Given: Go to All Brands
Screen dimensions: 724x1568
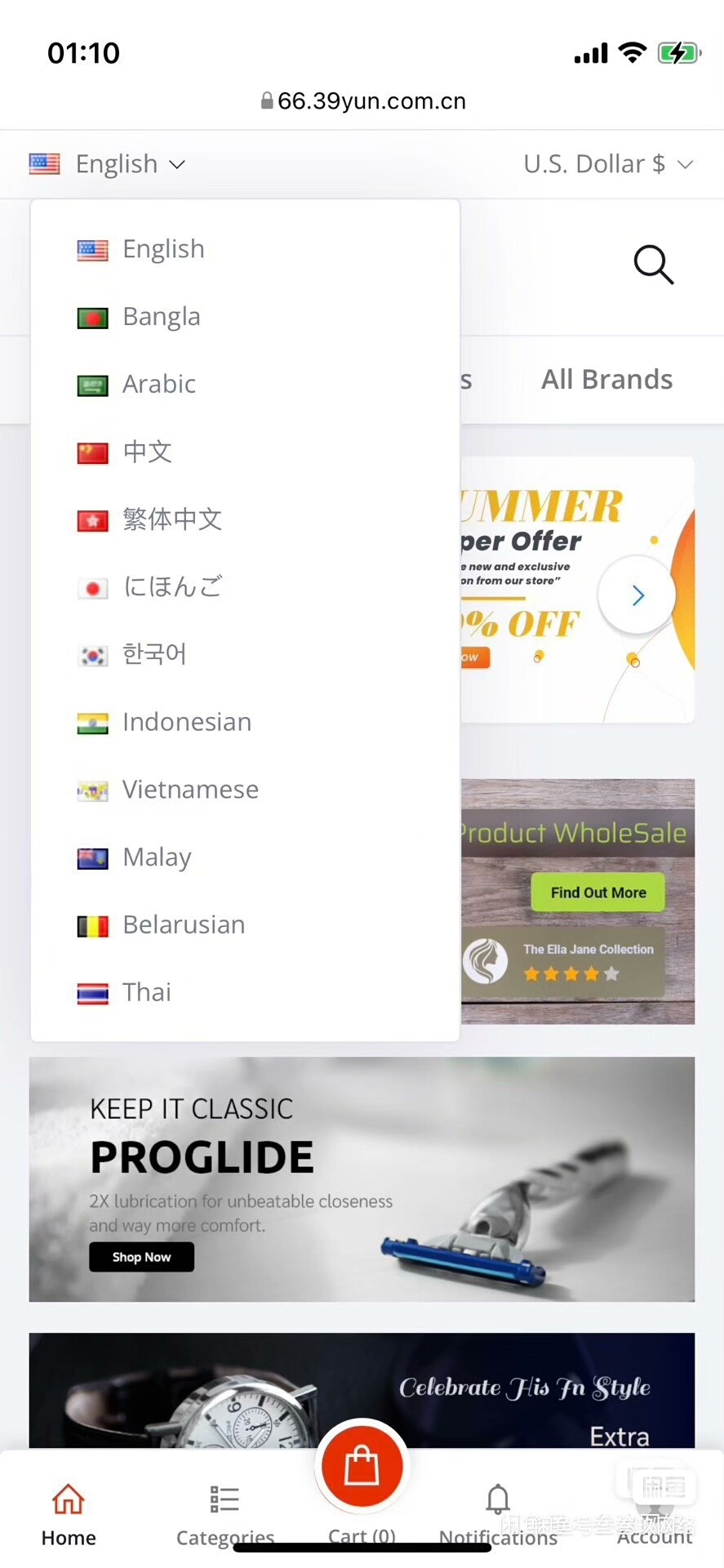Looking at the screenshot, I should point(606,380).
